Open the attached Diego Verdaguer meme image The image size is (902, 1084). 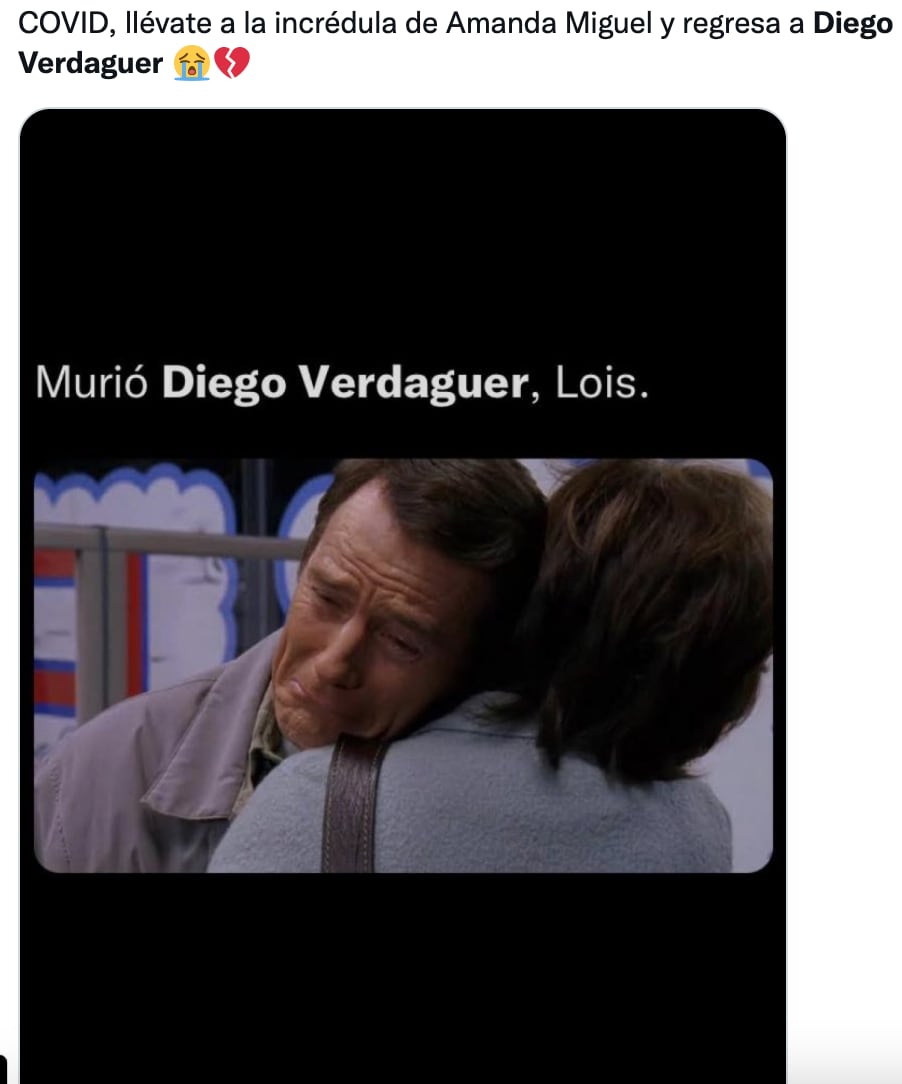403,600
